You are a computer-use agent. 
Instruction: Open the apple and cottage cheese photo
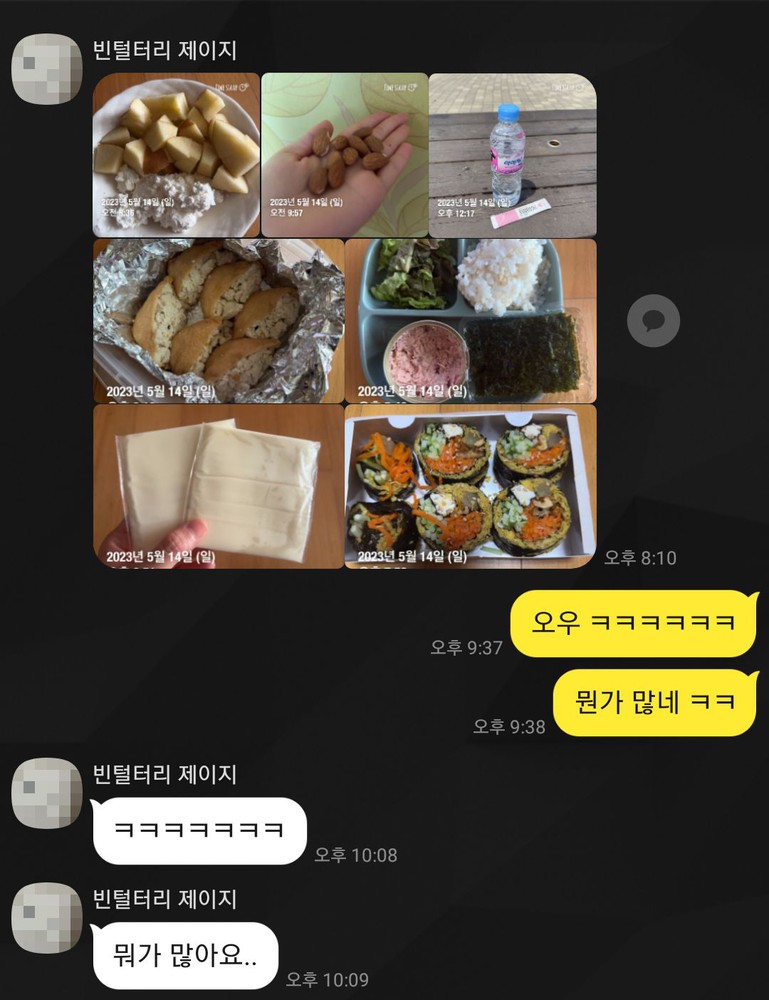point(176,155)
